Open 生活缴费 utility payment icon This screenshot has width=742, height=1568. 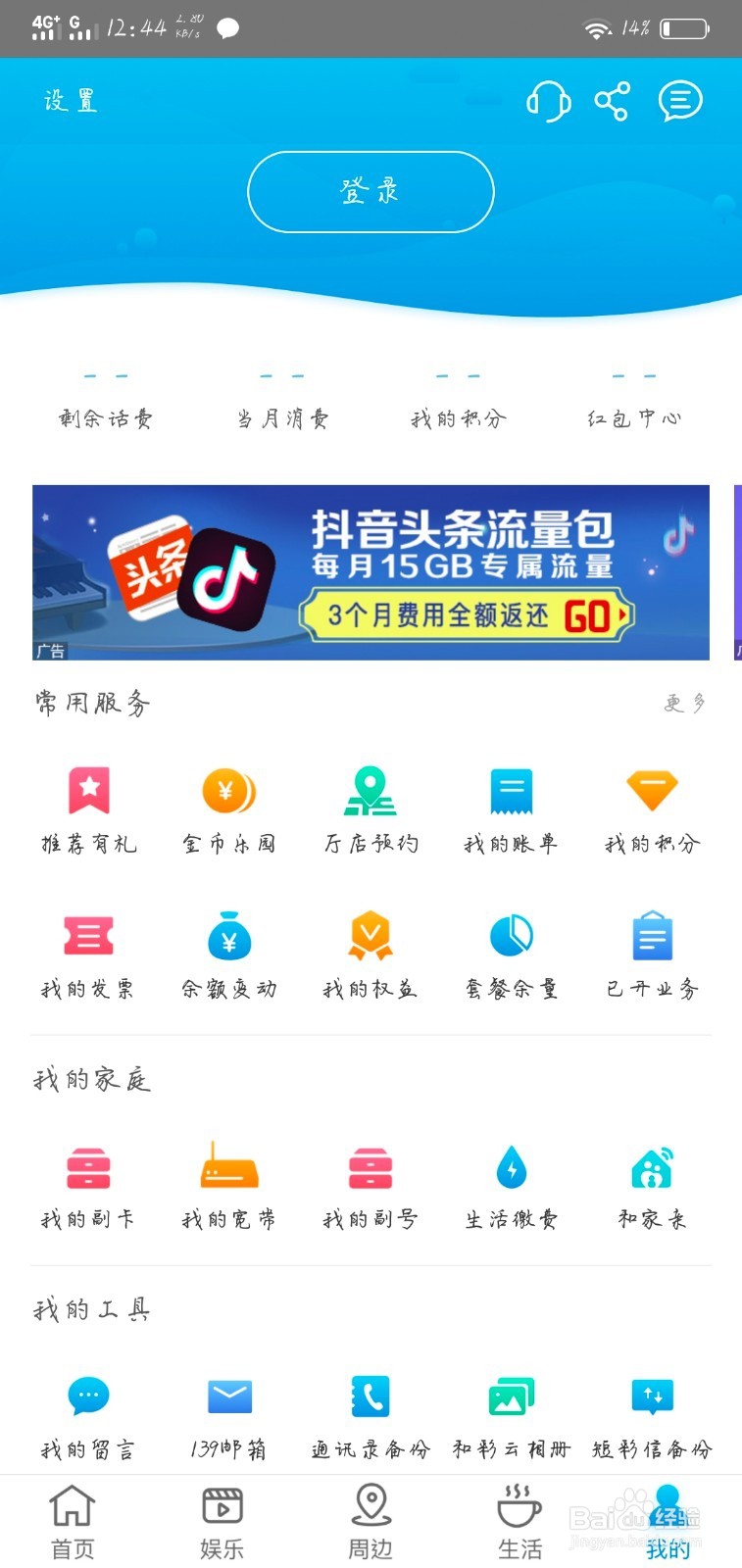pyautogui.click(x=511, y=1168)
